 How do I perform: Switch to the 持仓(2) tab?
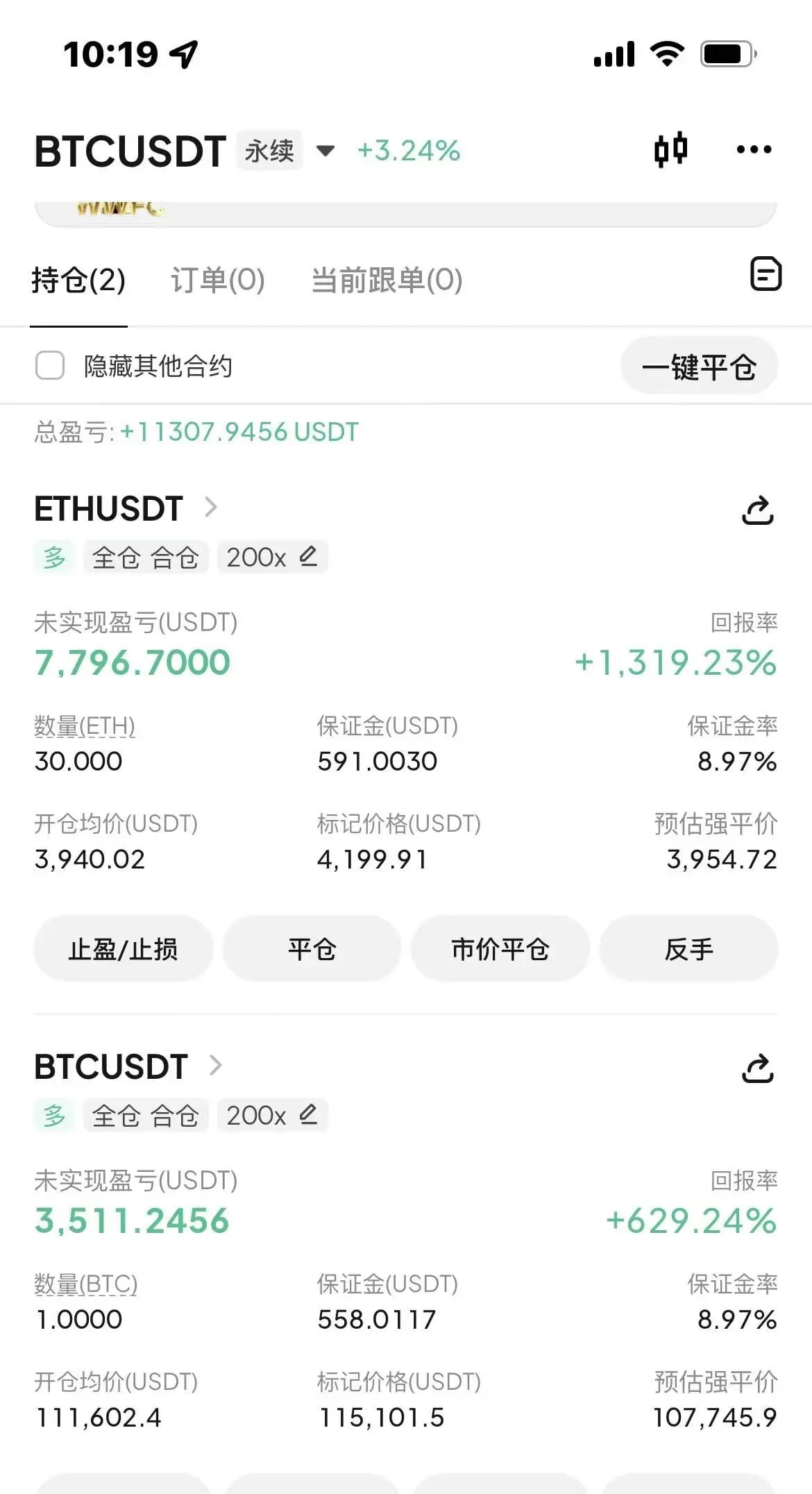click(78, 280)
